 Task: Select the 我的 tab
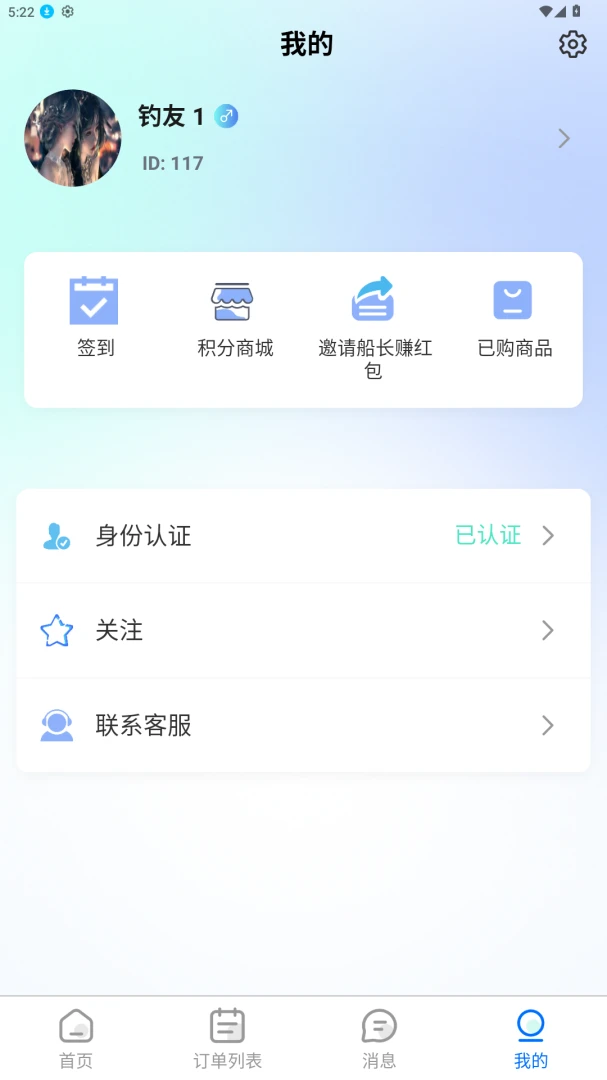tap(531, 1039)
